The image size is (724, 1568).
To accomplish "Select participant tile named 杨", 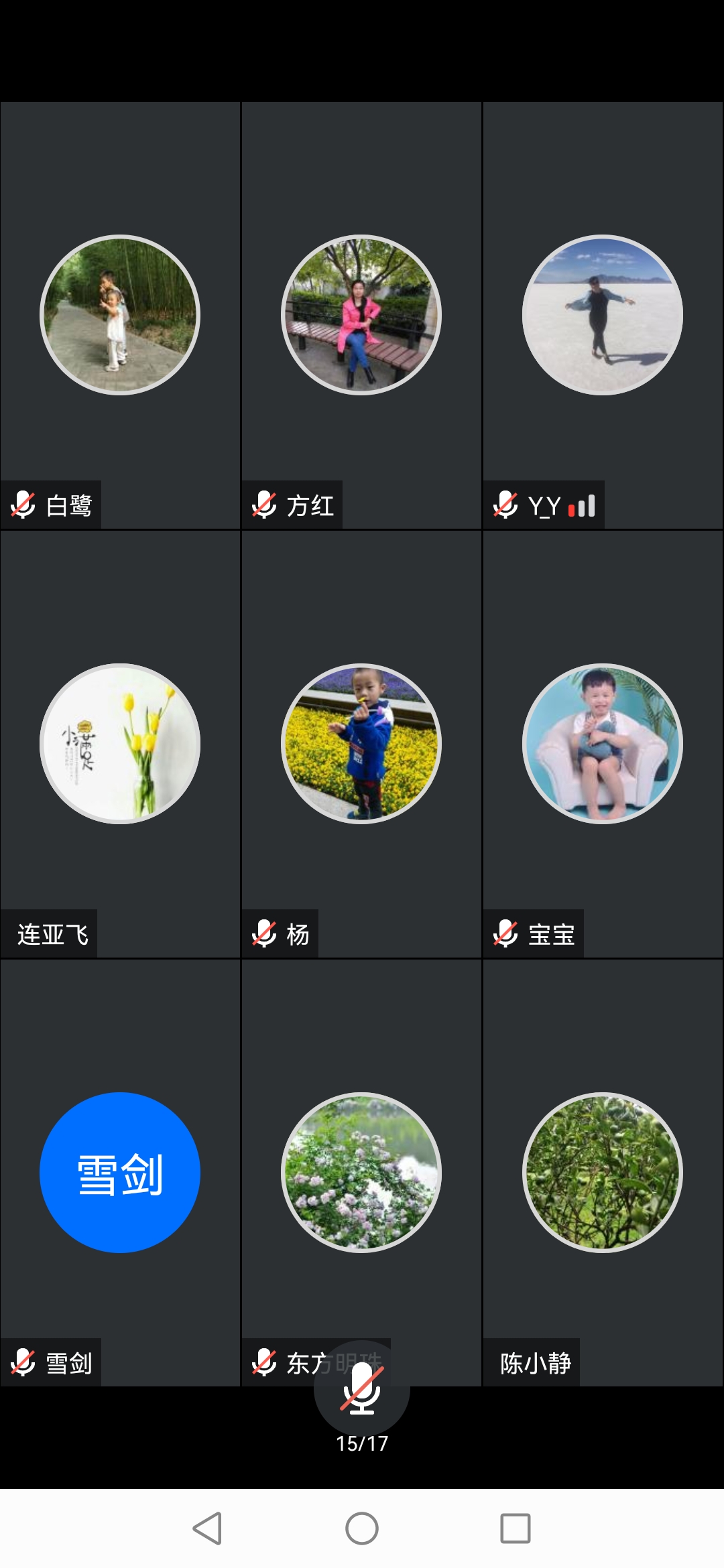I will pyautogui.click(x=361, y=744).
